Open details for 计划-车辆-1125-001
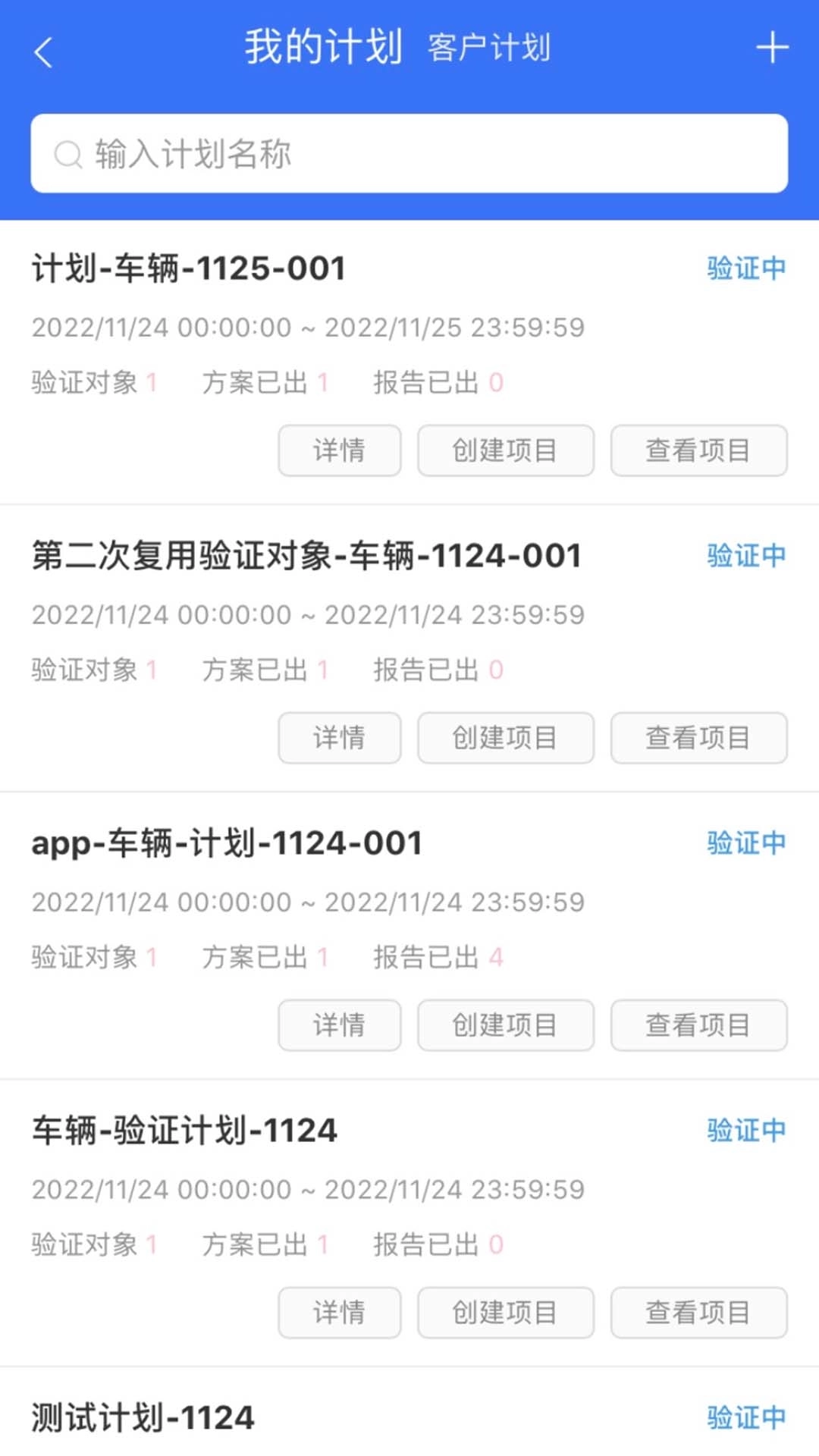The height and width of the screenshot is (1456, 819). click(x=339, y=450)
